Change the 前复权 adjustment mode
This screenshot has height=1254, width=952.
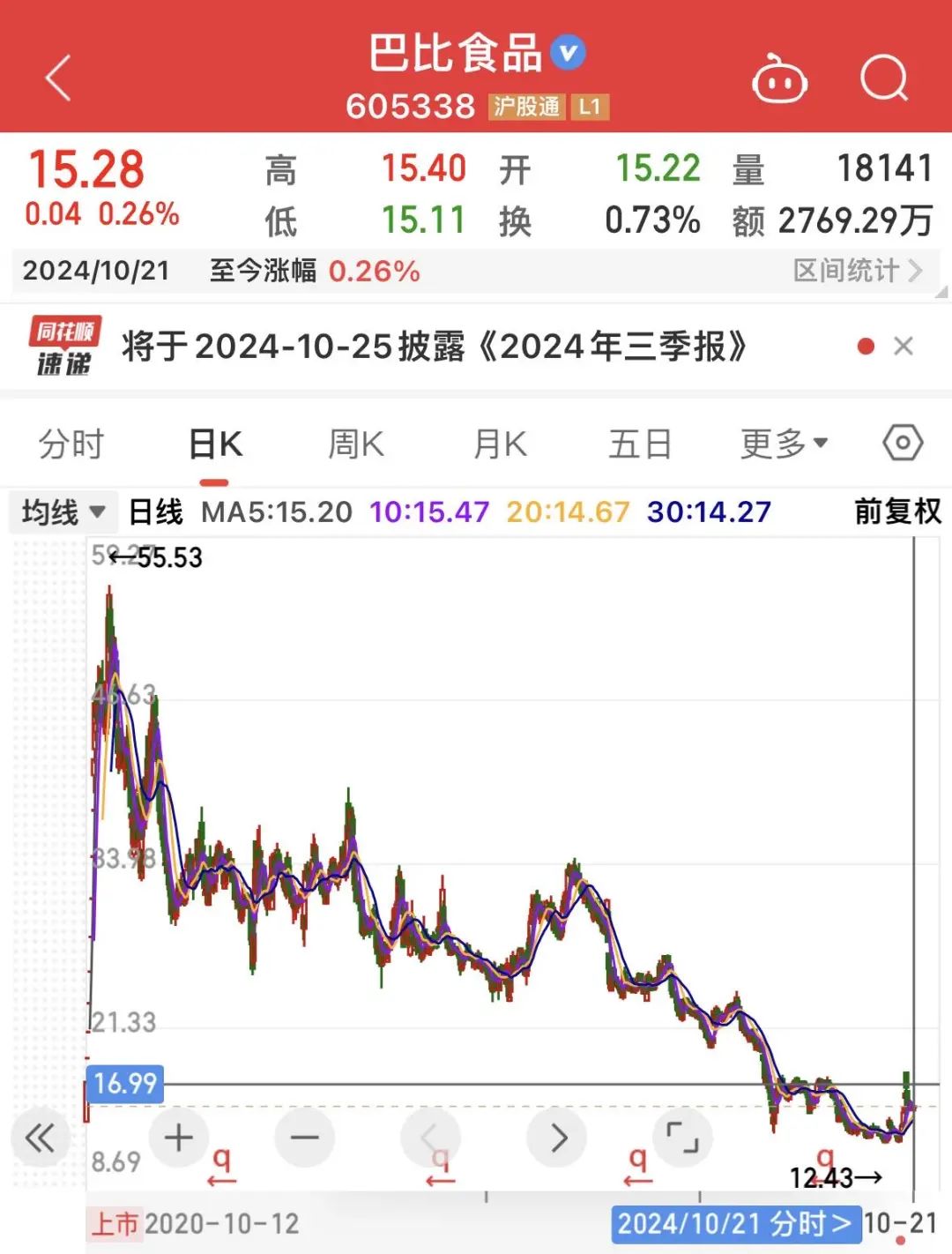[897, 511]
